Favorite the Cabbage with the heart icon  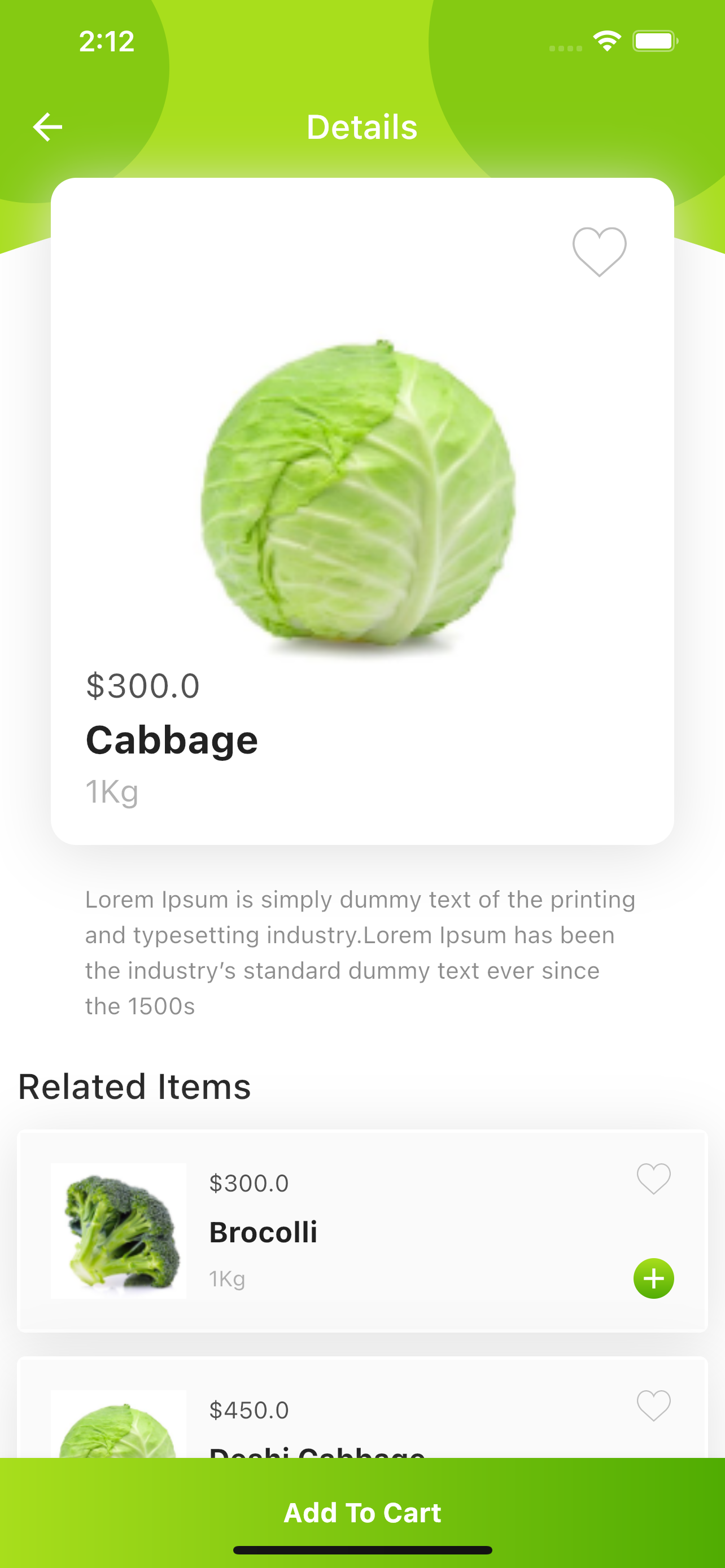click(x=599, y=252)
